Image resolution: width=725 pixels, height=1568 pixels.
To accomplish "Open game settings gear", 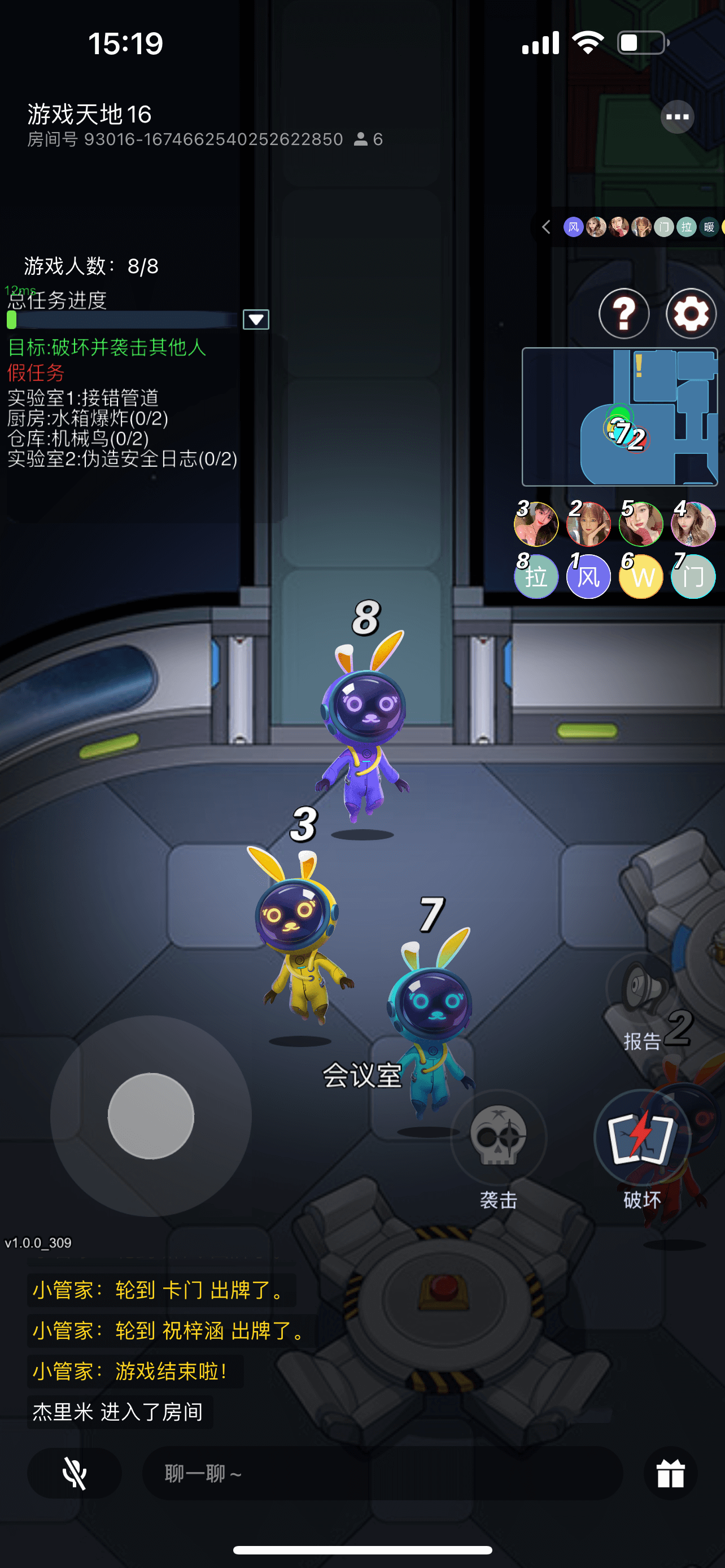I will pos(691,313).
